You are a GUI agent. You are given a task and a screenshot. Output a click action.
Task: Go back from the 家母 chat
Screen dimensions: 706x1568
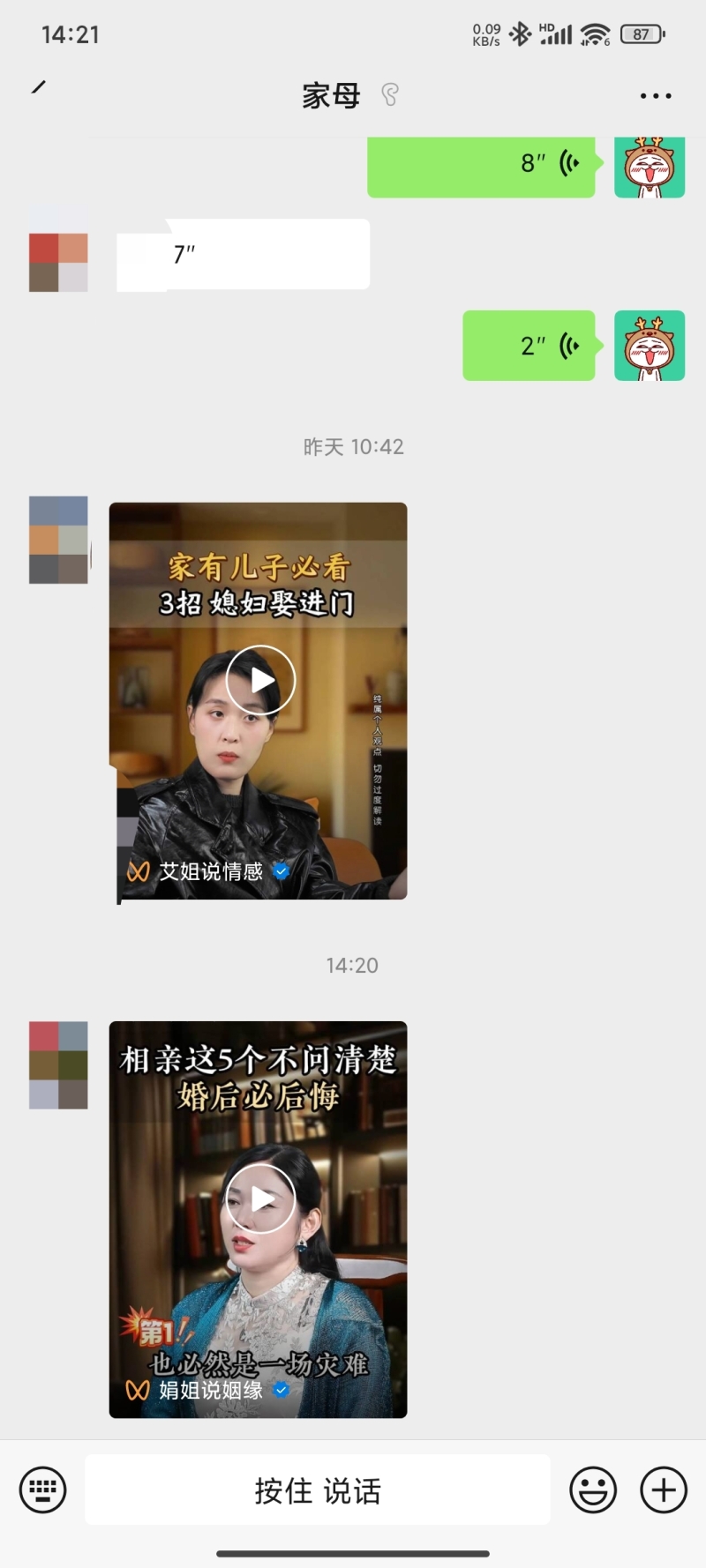(39, 87)
